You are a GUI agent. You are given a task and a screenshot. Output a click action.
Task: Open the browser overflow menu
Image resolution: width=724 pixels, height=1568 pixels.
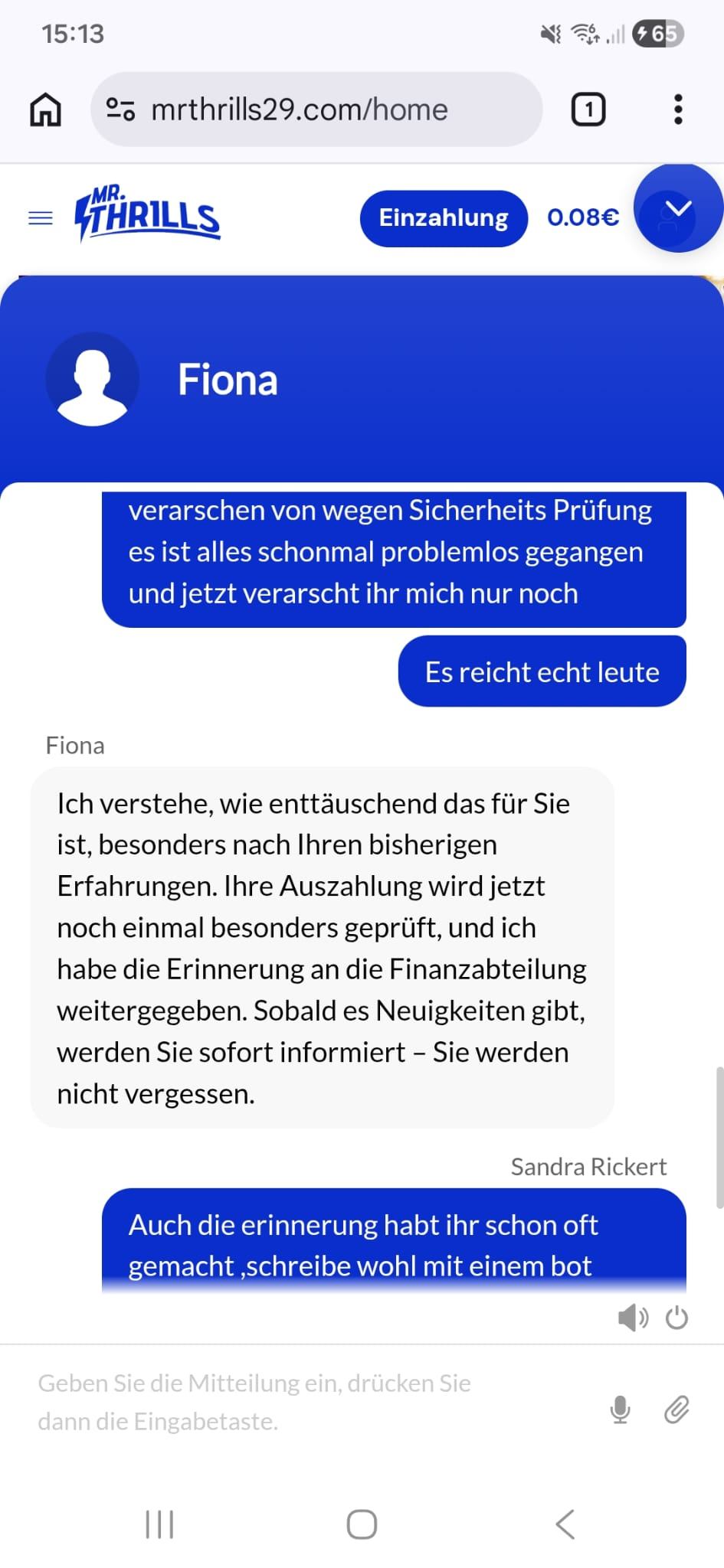677,109
